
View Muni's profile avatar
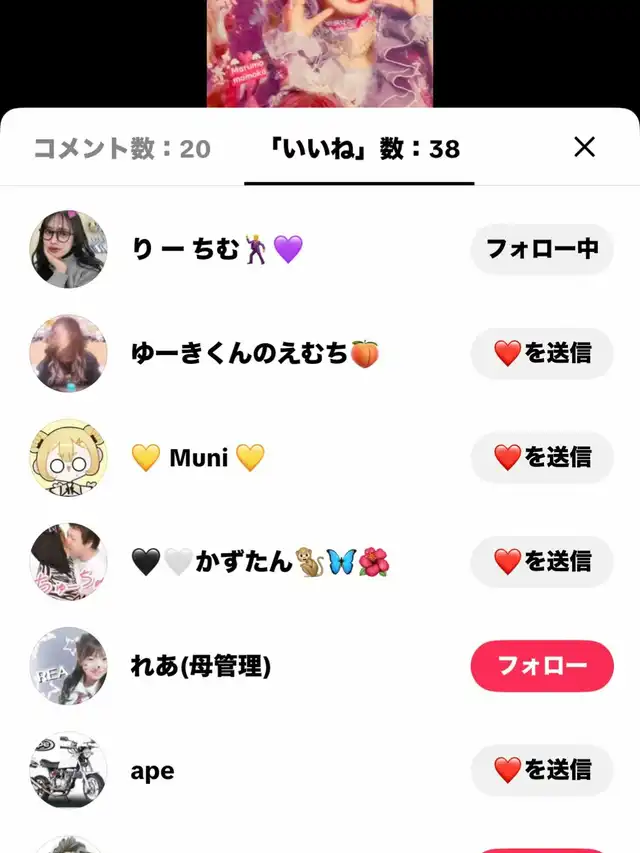(68, 457)
